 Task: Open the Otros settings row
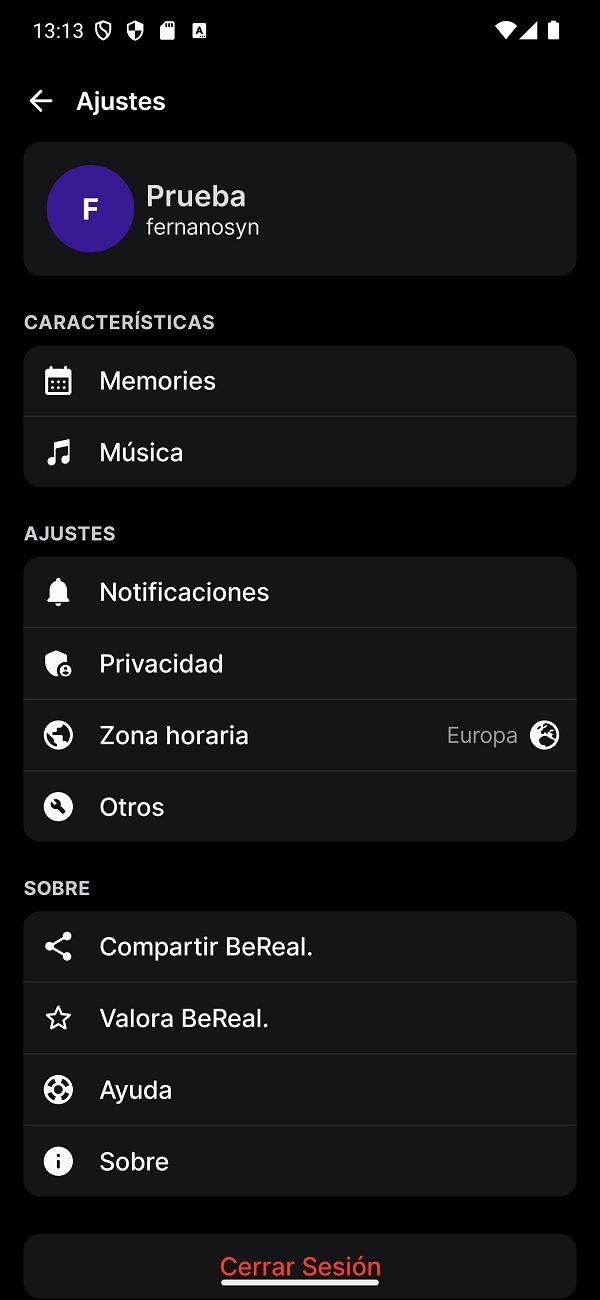(300, 807)
